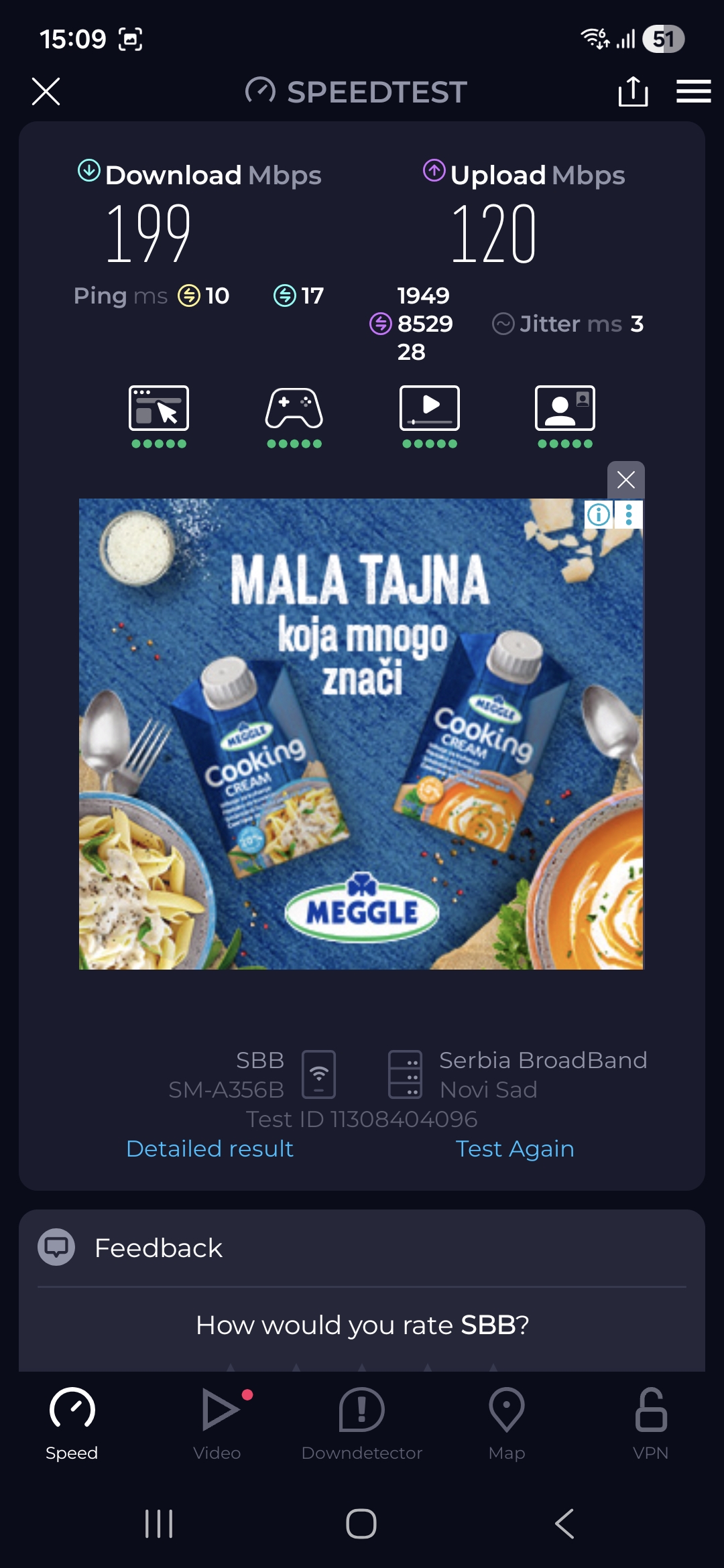
Task: Open the hamburger menu
Action: pos(693,91)
